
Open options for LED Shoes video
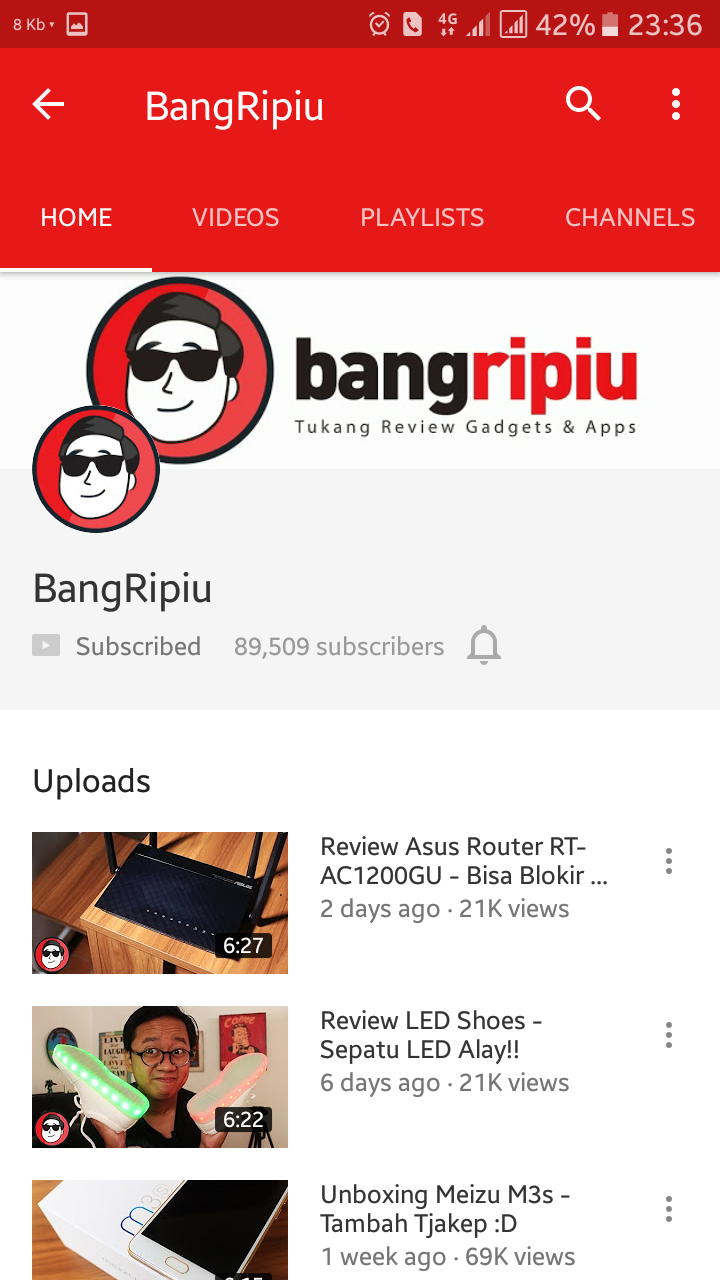(669, 1035)
